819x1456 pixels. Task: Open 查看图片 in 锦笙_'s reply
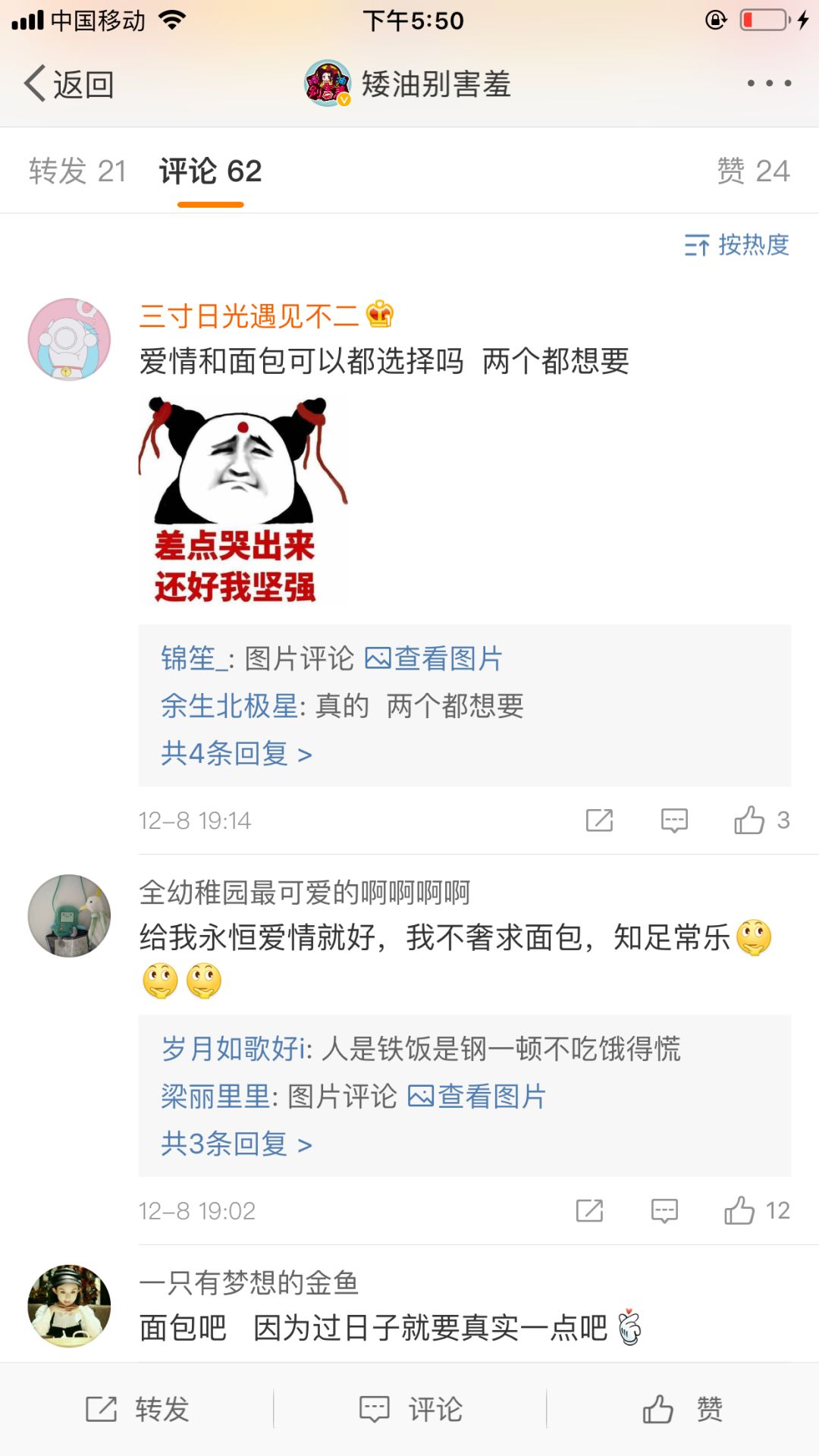[435, 659]
